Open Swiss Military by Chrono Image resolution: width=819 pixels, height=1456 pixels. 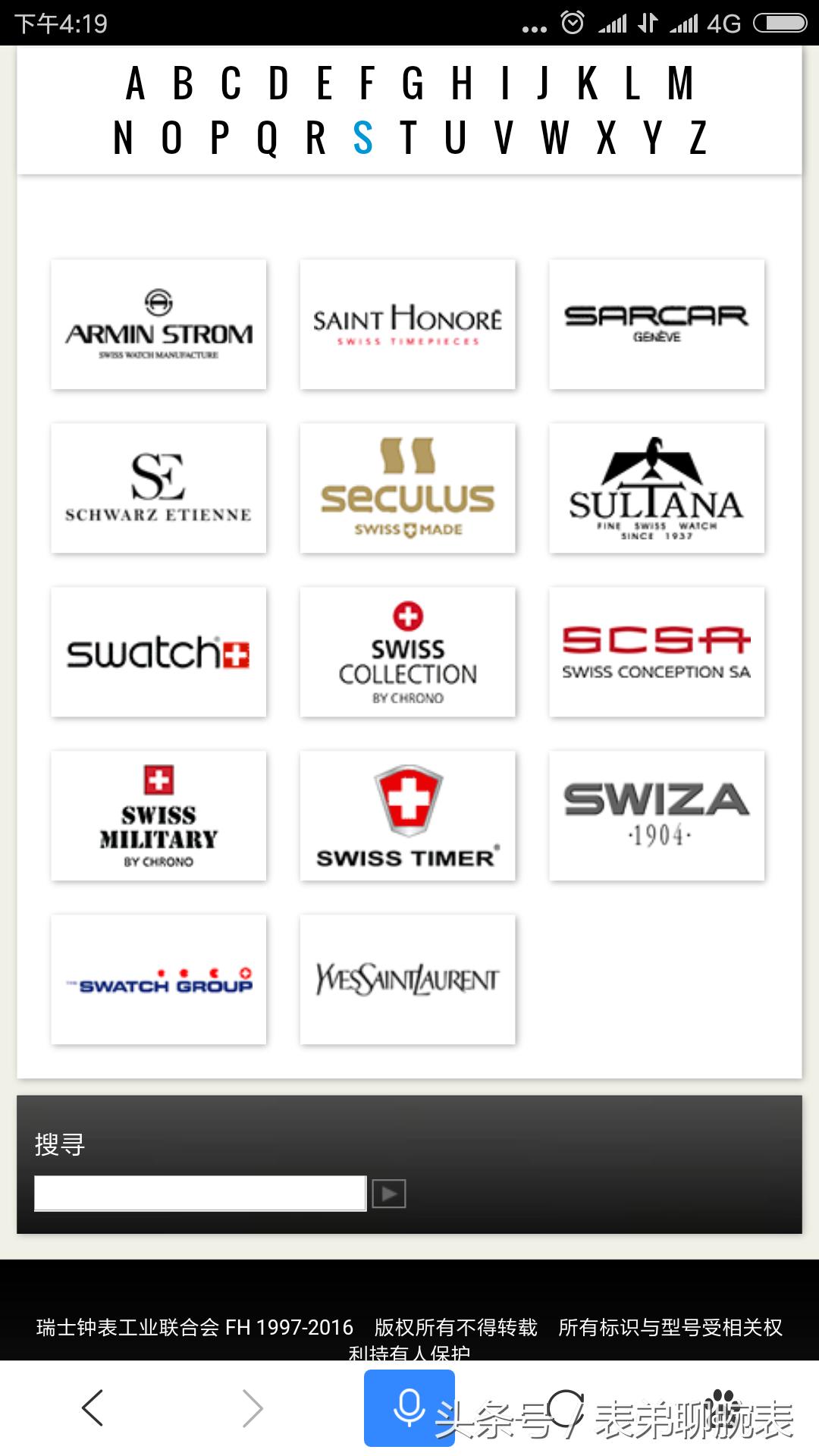[158, 816]
